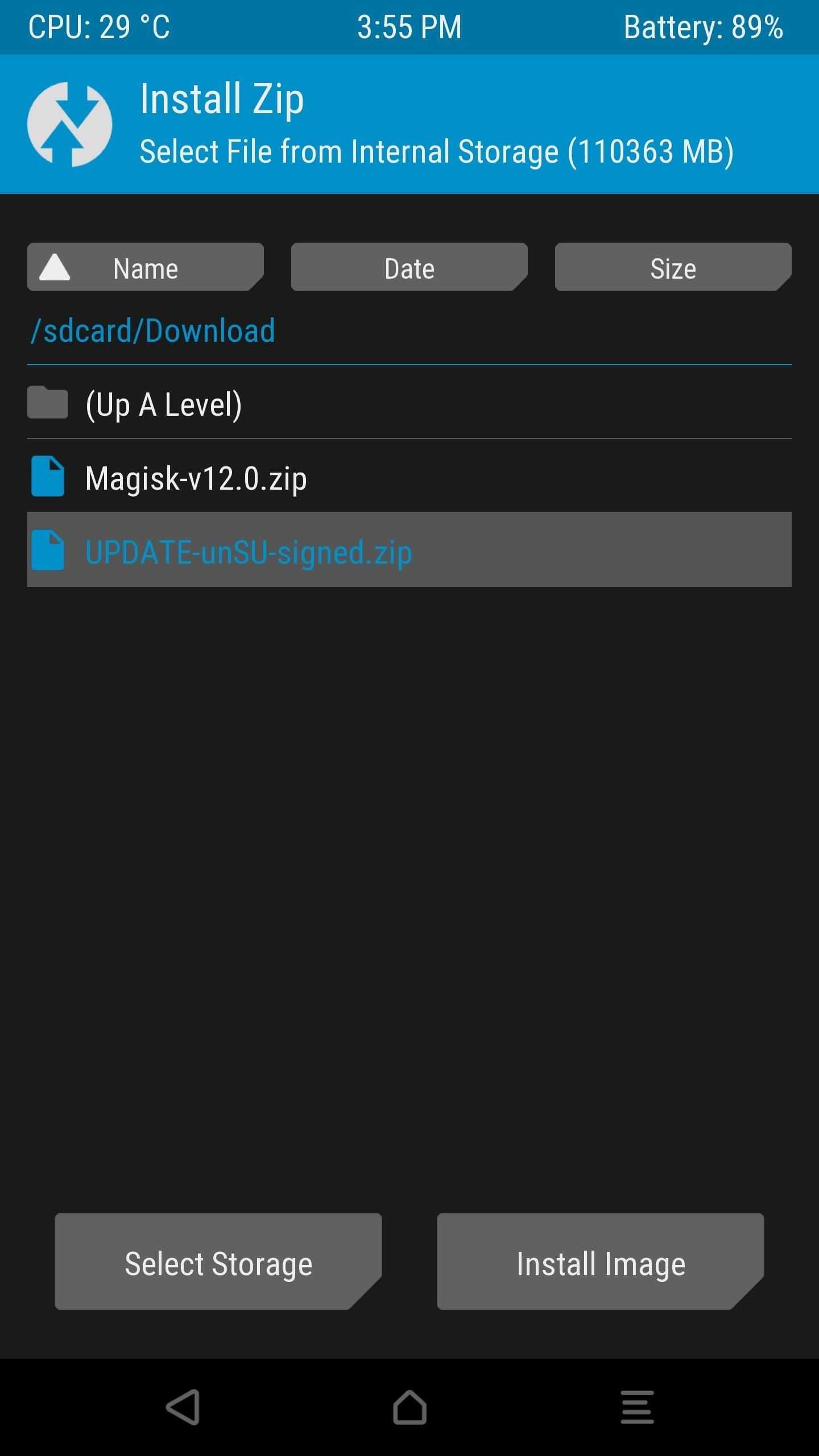Go Up A Level folder

click(164, 404)
